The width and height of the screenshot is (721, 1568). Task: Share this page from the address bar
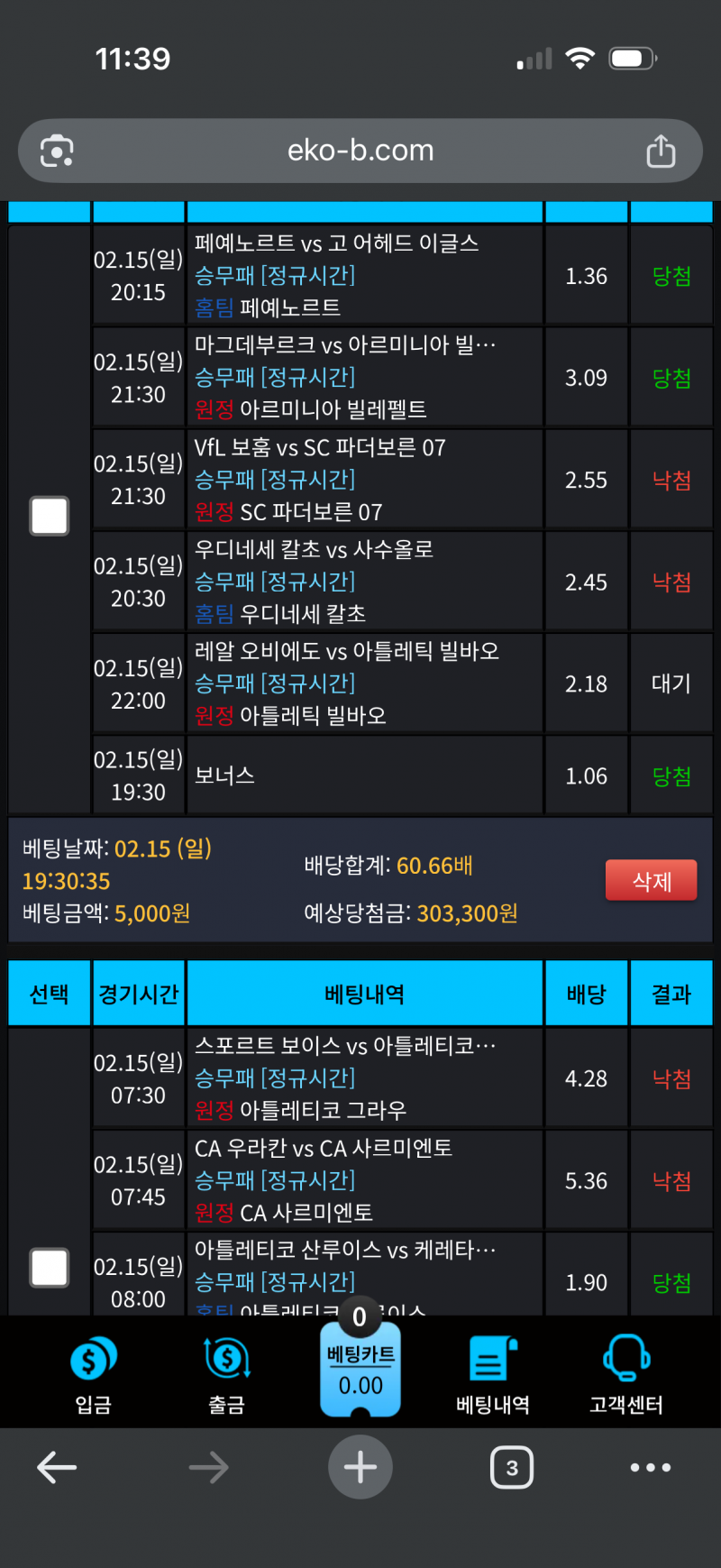coord(661,151)
